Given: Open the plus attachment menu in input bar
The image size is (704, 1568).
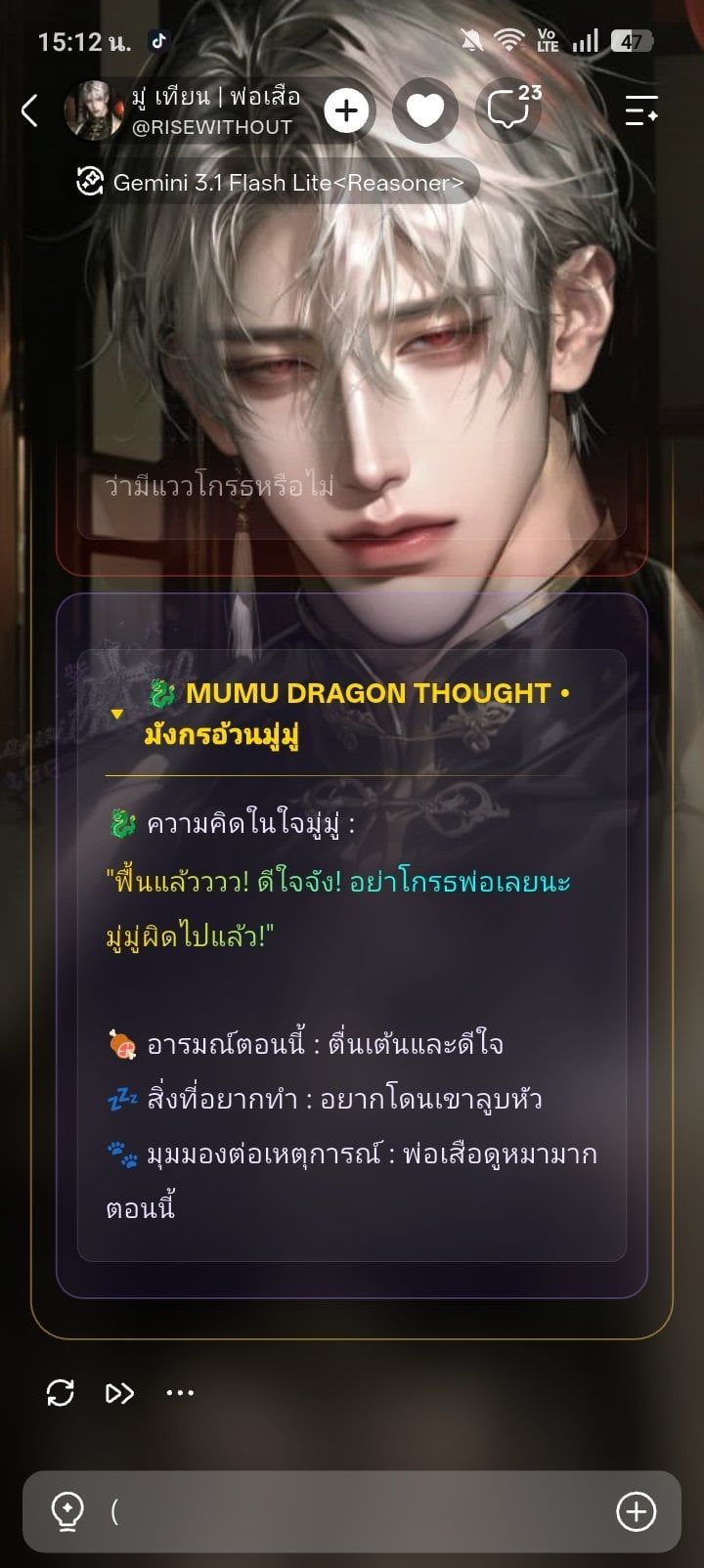Looking at the screenshot, I should pyautogui.click(x=636, y=1511).
